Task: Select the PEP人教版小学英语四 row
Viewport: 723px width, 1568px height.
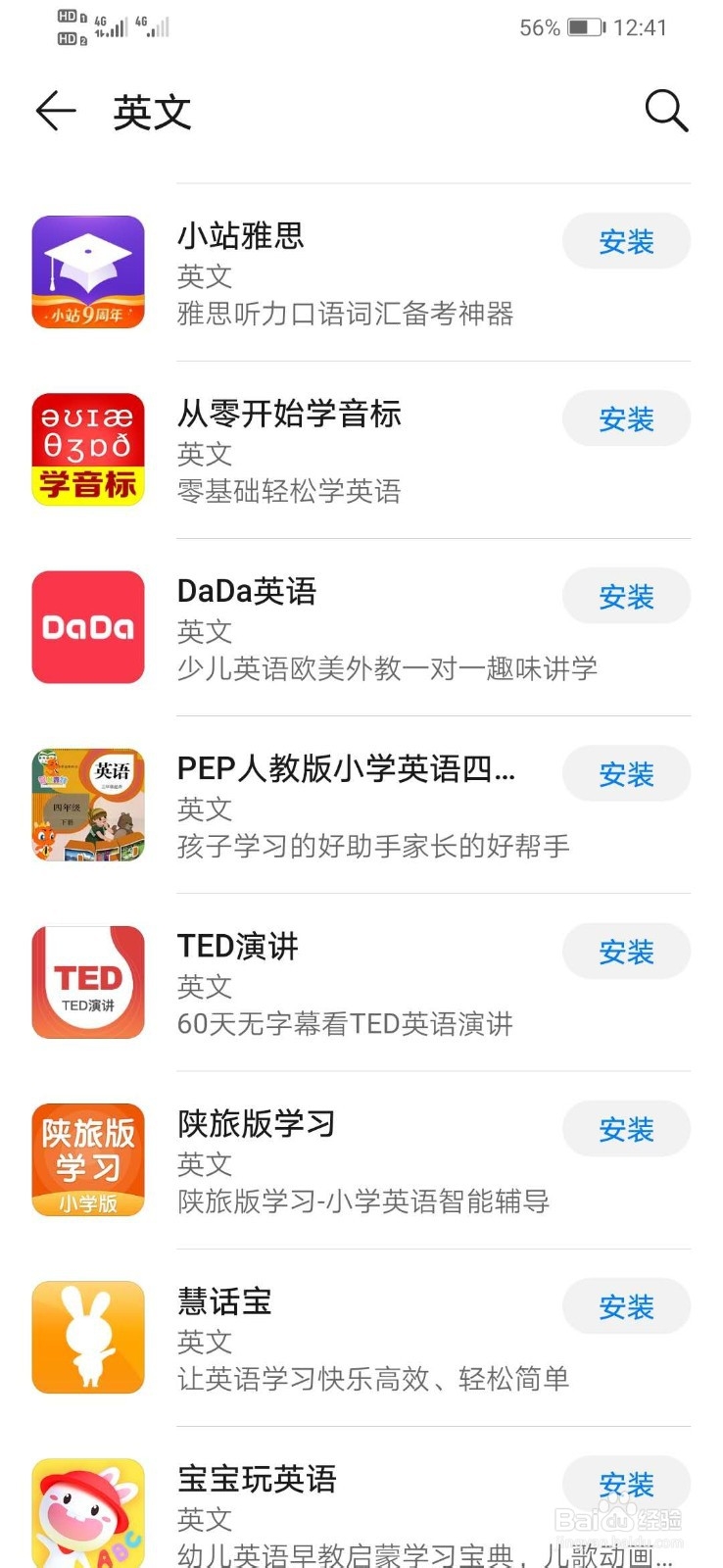Action: [343, 806]
